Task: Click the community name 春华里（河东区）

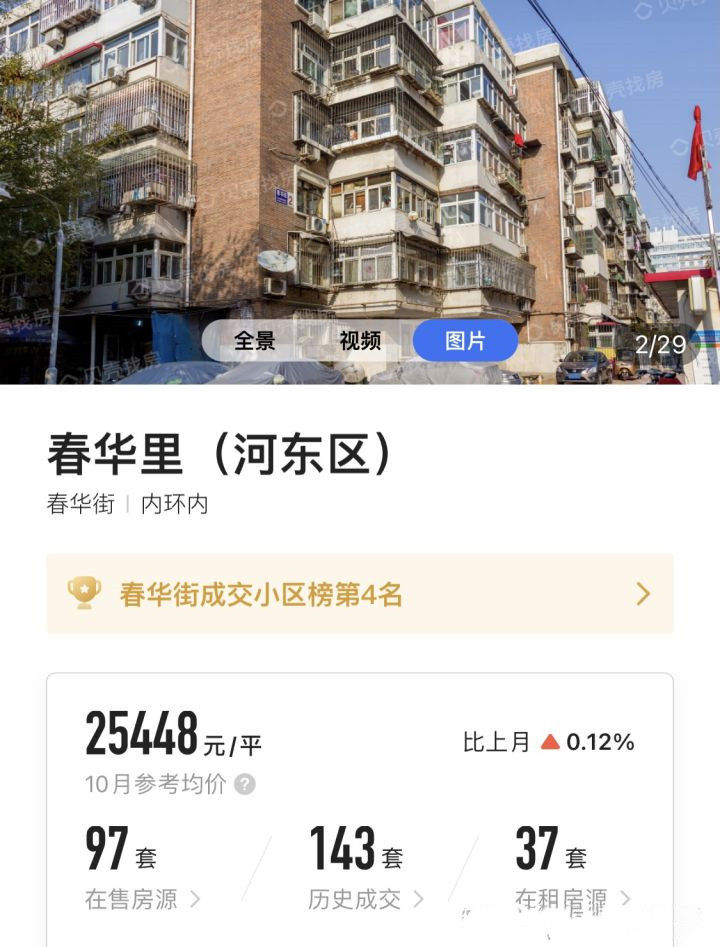Action: click(225, 452)
